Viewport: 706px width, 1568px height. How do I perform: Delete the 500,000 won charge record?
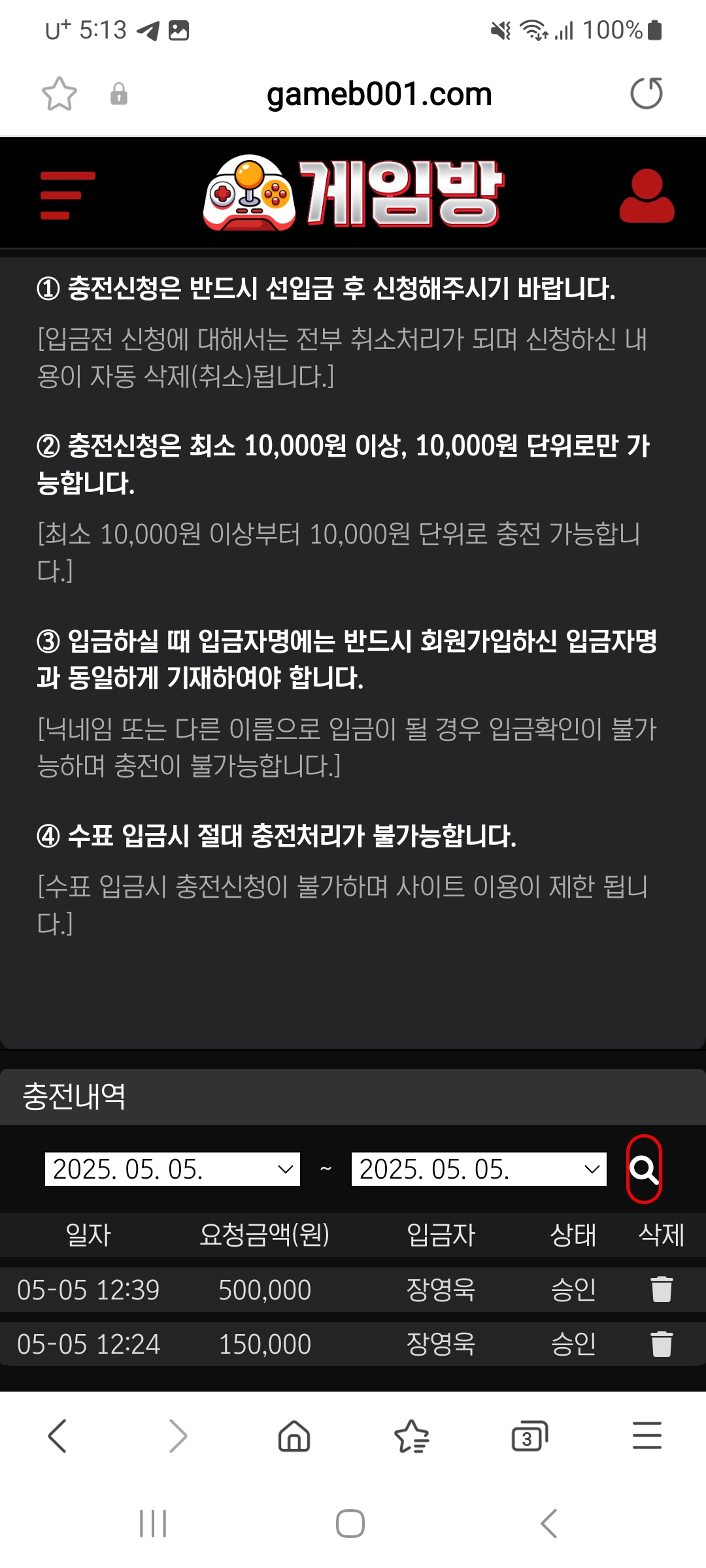point(662,1289)
